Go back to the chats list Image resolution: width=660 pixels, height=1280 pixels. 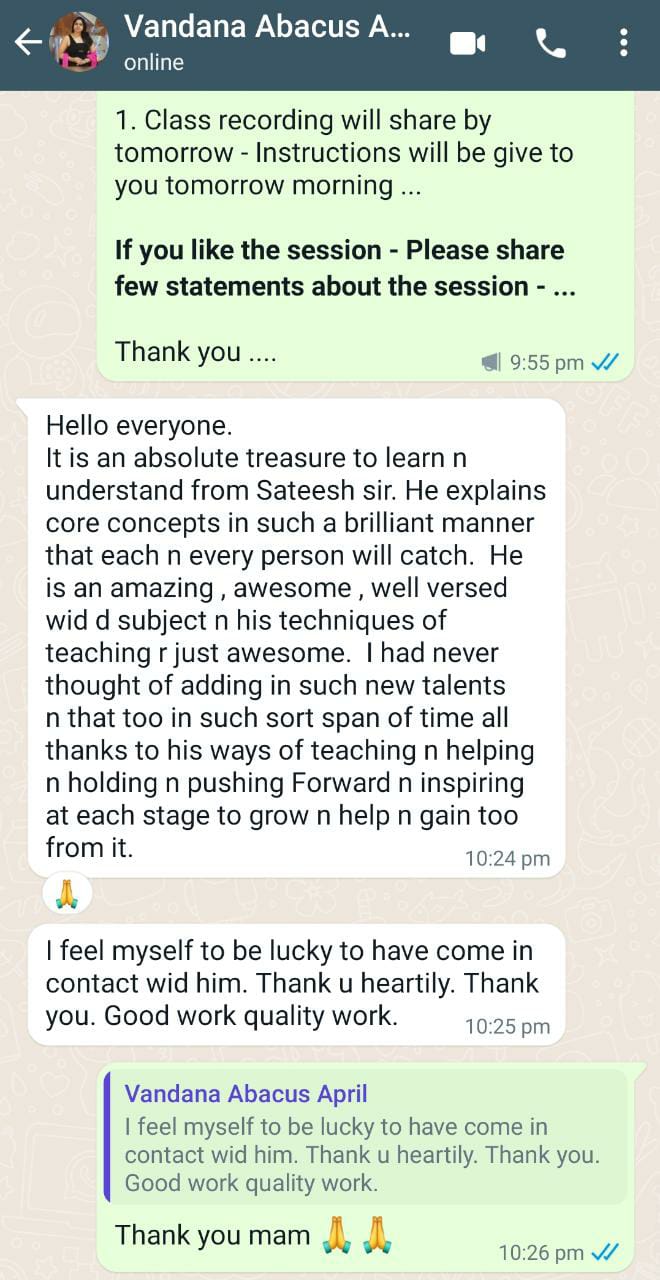tap(27, 43)
